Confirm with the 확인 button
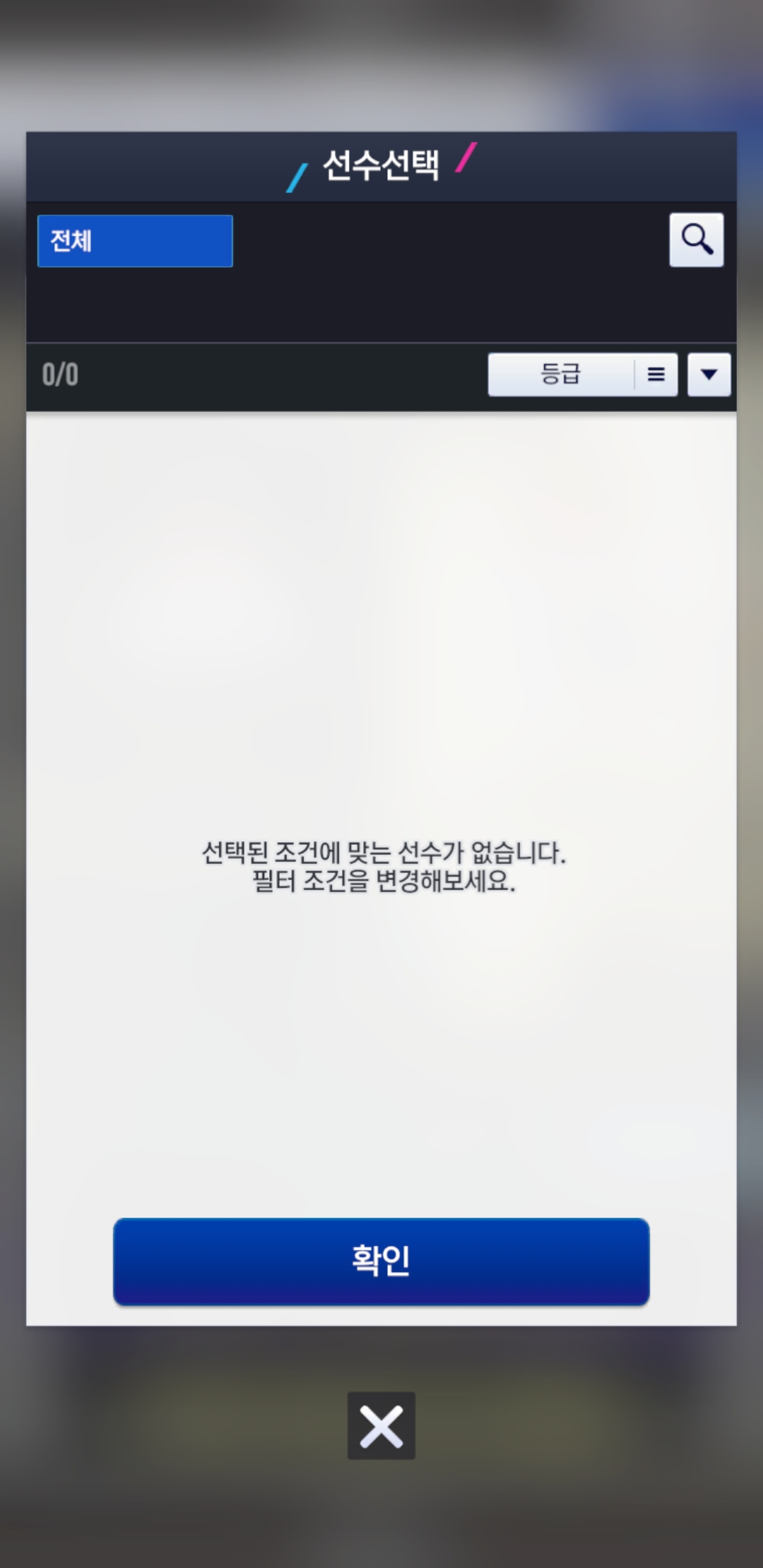Screen dimensions: 763x1568 [381, 1261]
